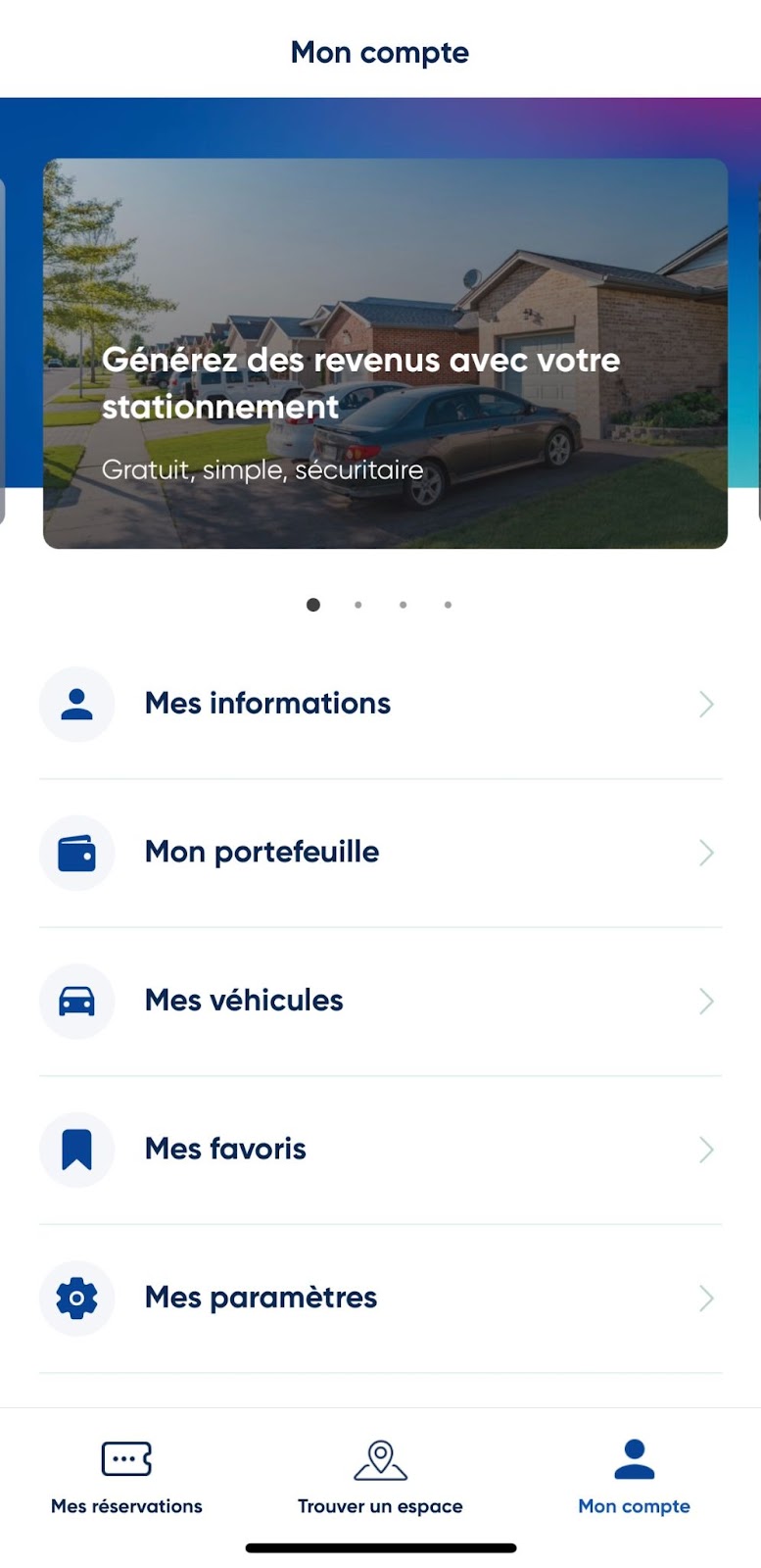
Task: Switch to the Mes réservations tab
Action: point(126,1477)
